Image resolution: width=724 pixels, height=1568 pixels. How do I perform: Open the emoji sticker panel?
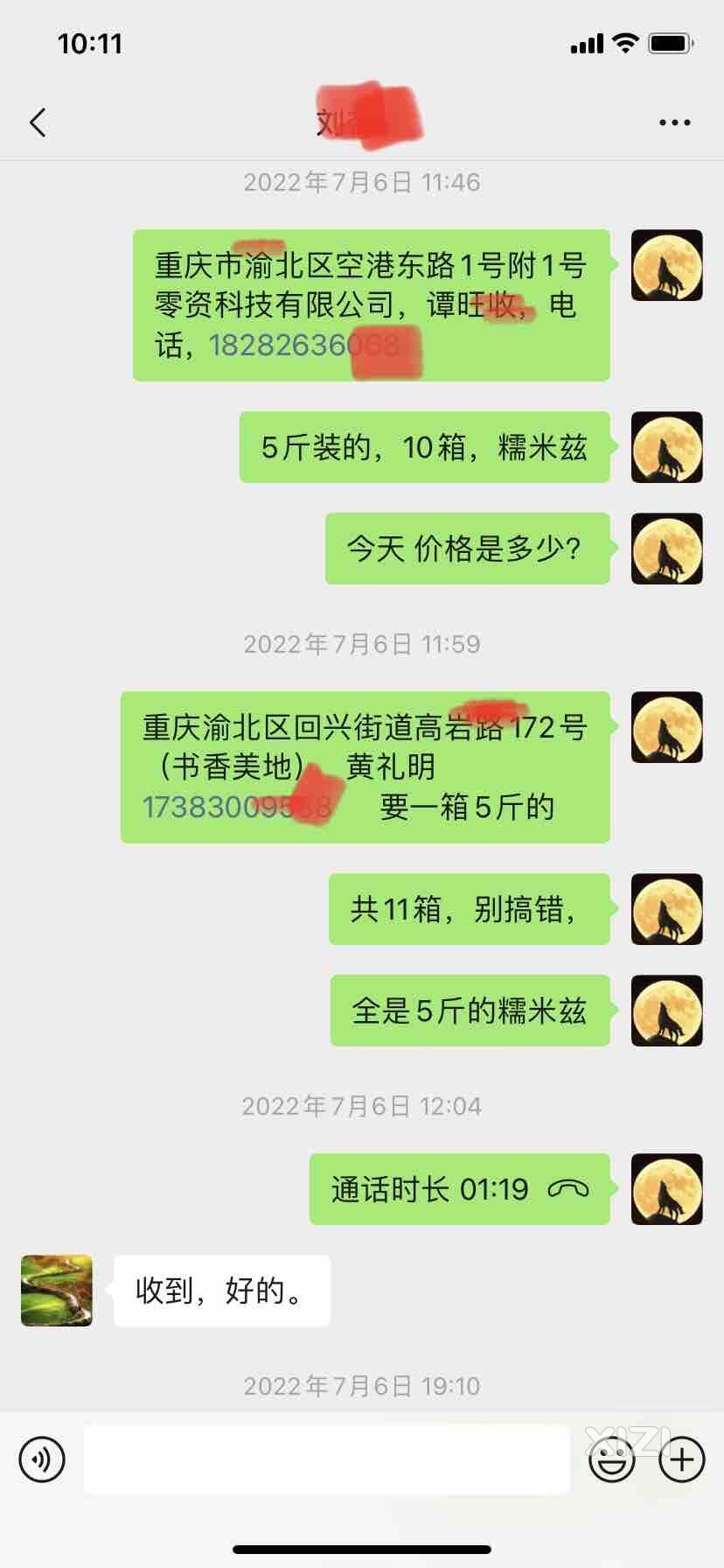click(611, 1459)
